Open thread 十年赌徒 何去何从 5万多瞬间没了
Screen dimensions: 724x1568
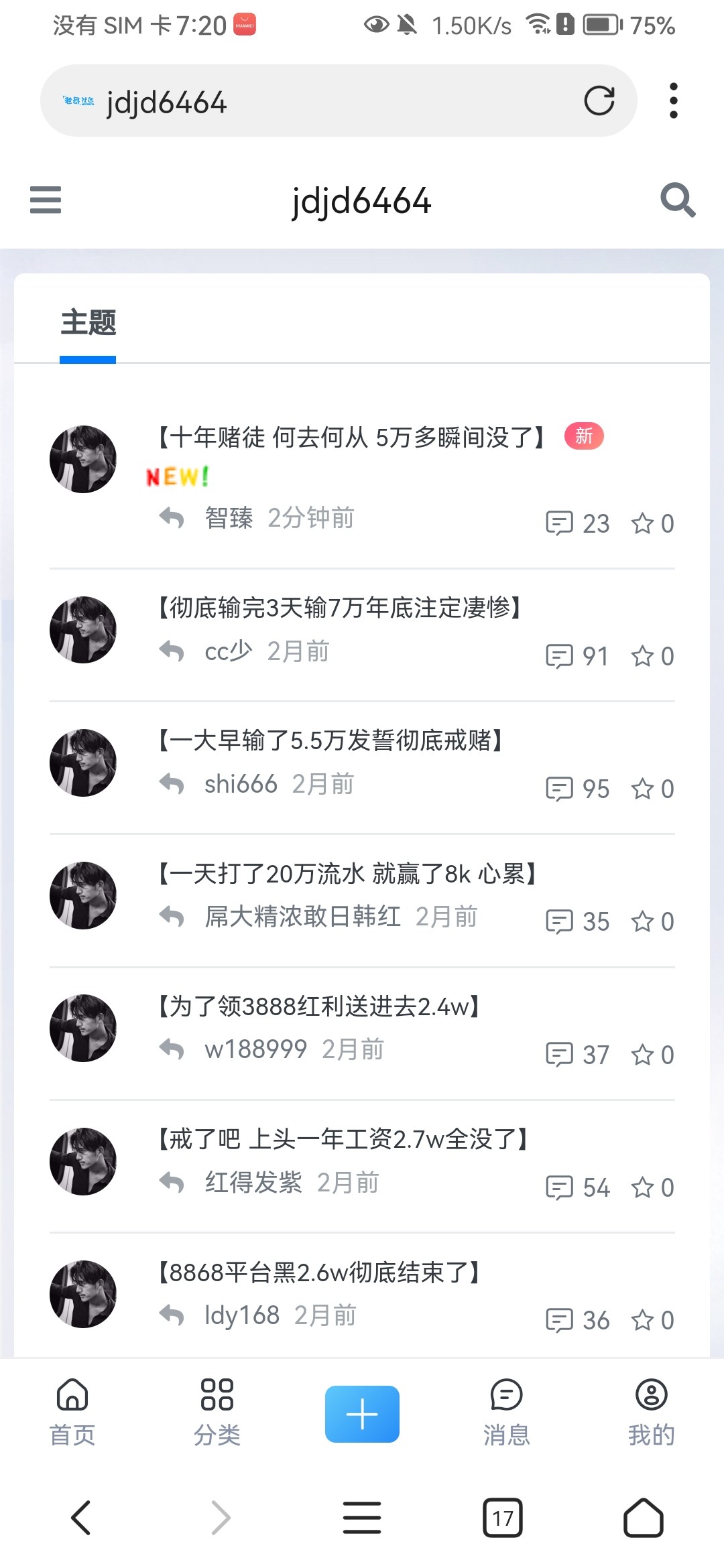[352, 438]
